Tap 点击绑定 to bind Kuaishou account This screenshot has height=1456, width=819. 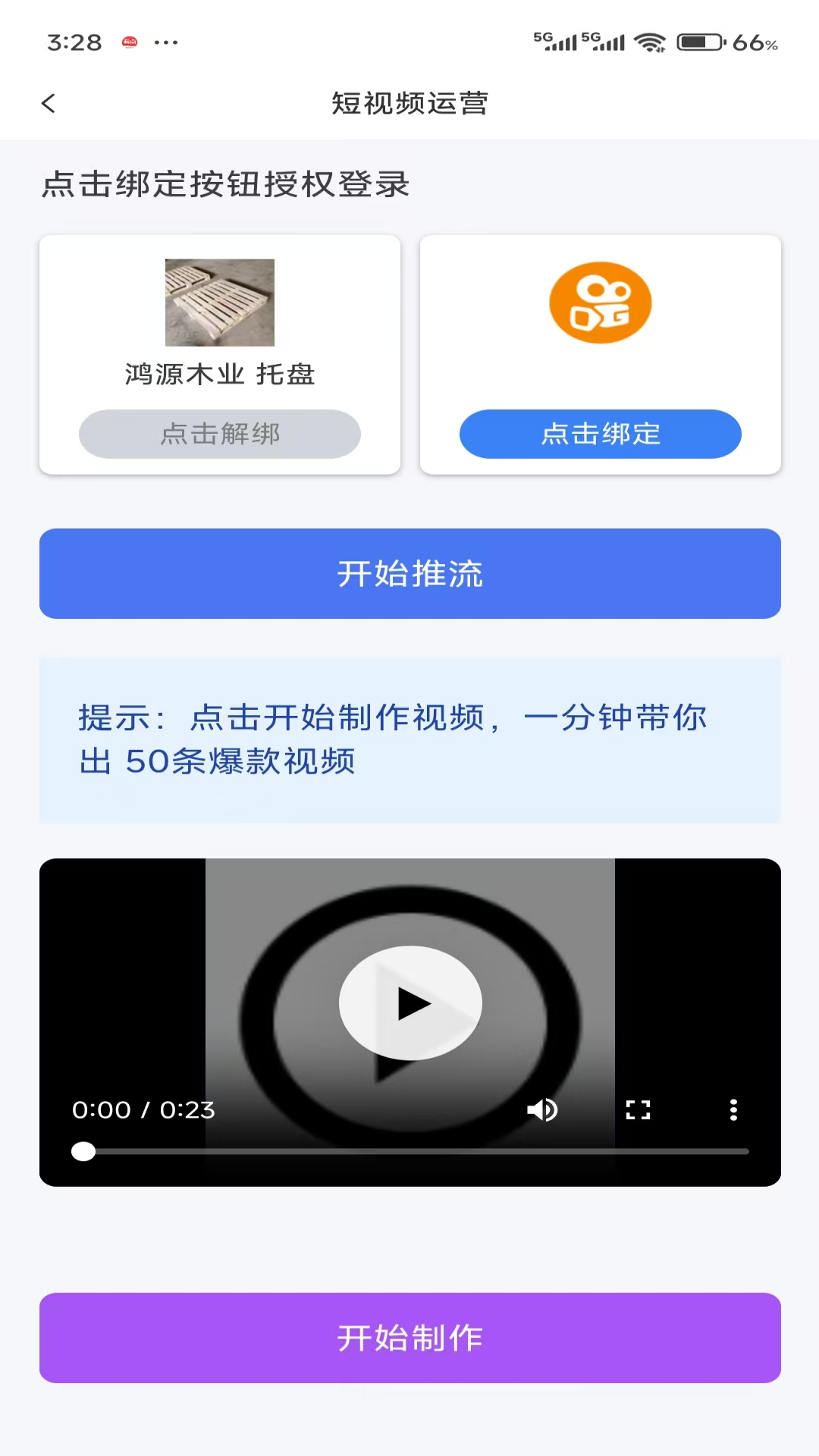click(600, 434)
